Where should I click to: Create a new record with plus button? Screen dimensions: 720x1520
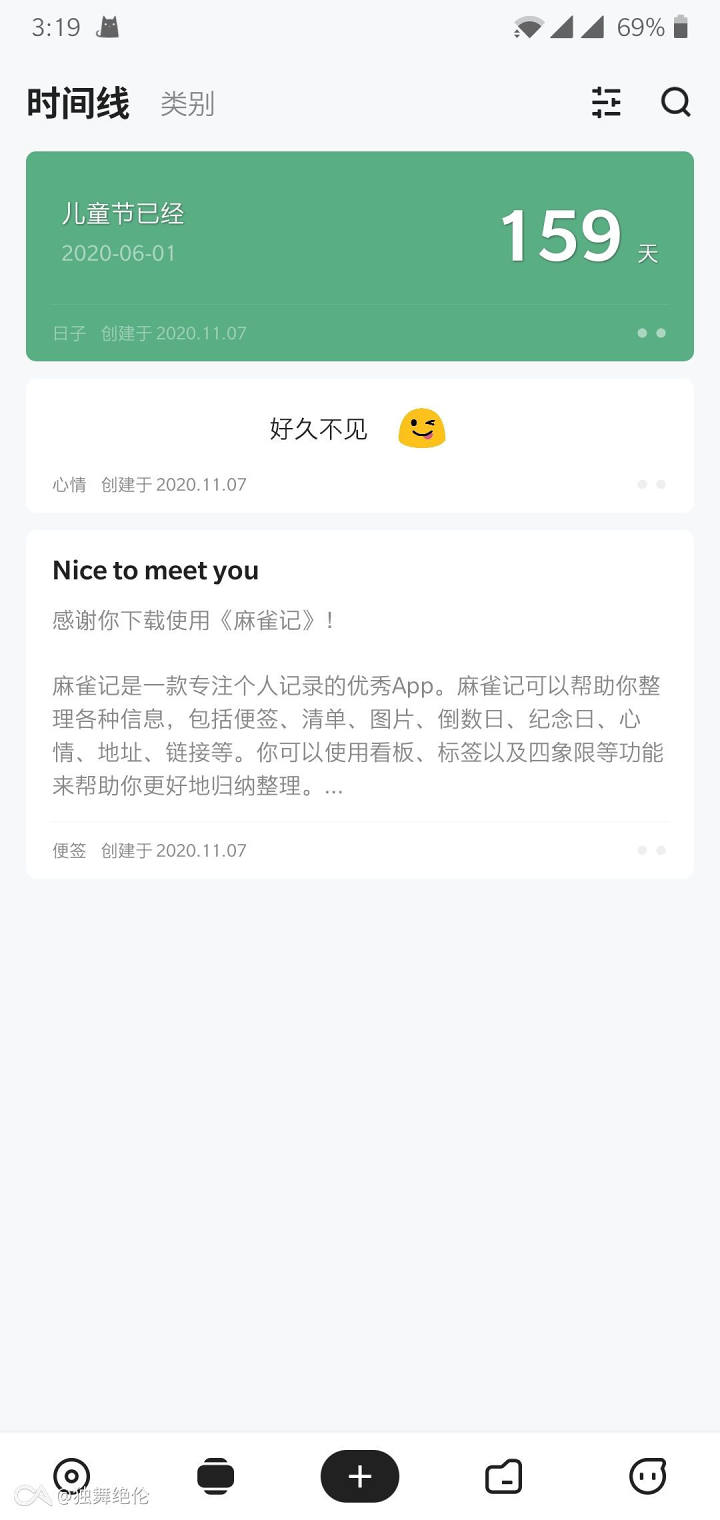(360, 1476)
